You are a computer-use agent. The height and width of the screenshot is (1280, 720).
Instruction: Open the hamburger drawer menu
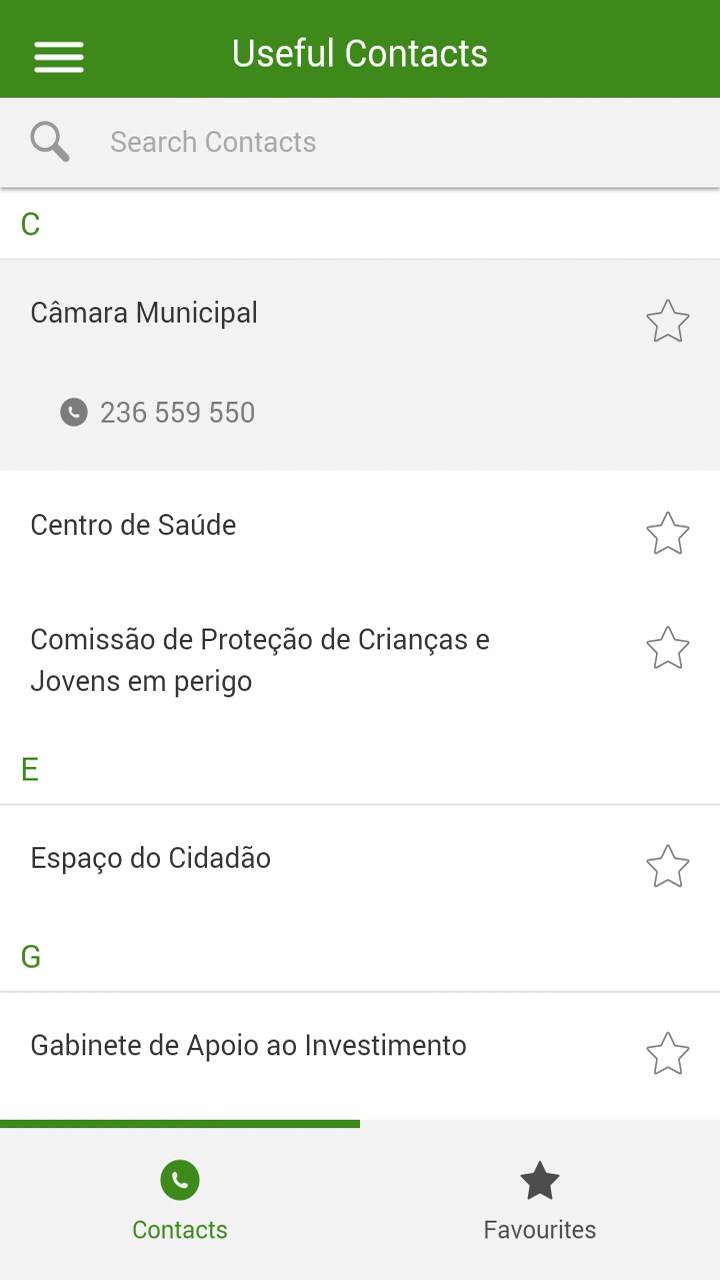click(x=59, y=55)
